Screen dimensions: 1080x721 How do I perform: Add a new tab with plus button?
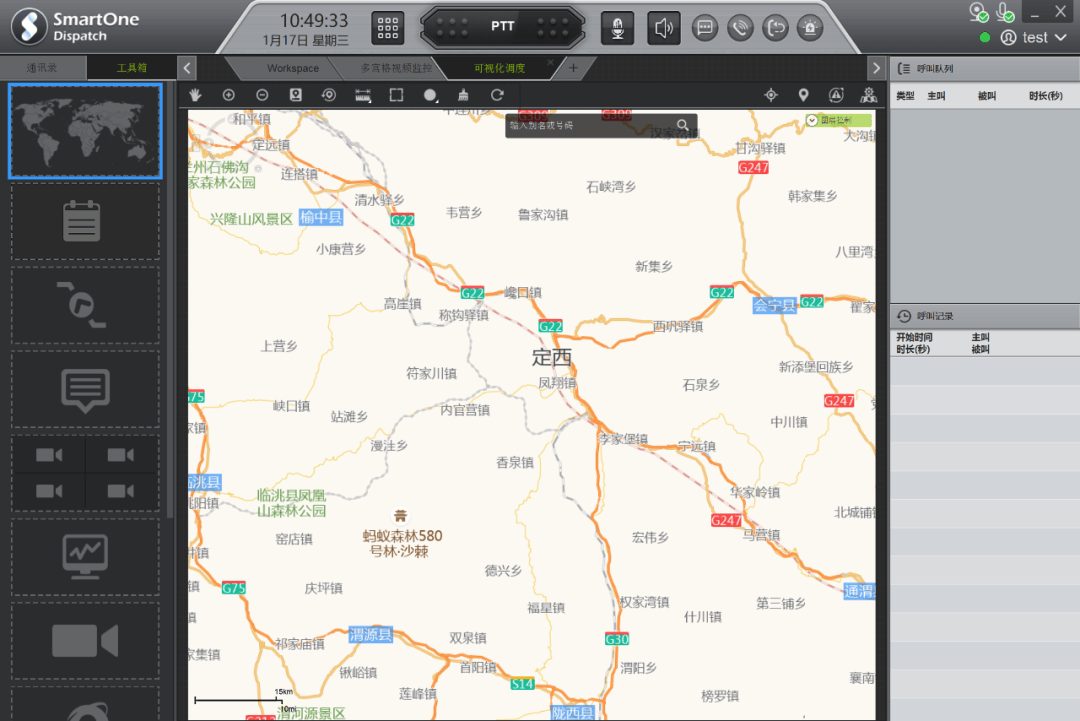(573, 68)
